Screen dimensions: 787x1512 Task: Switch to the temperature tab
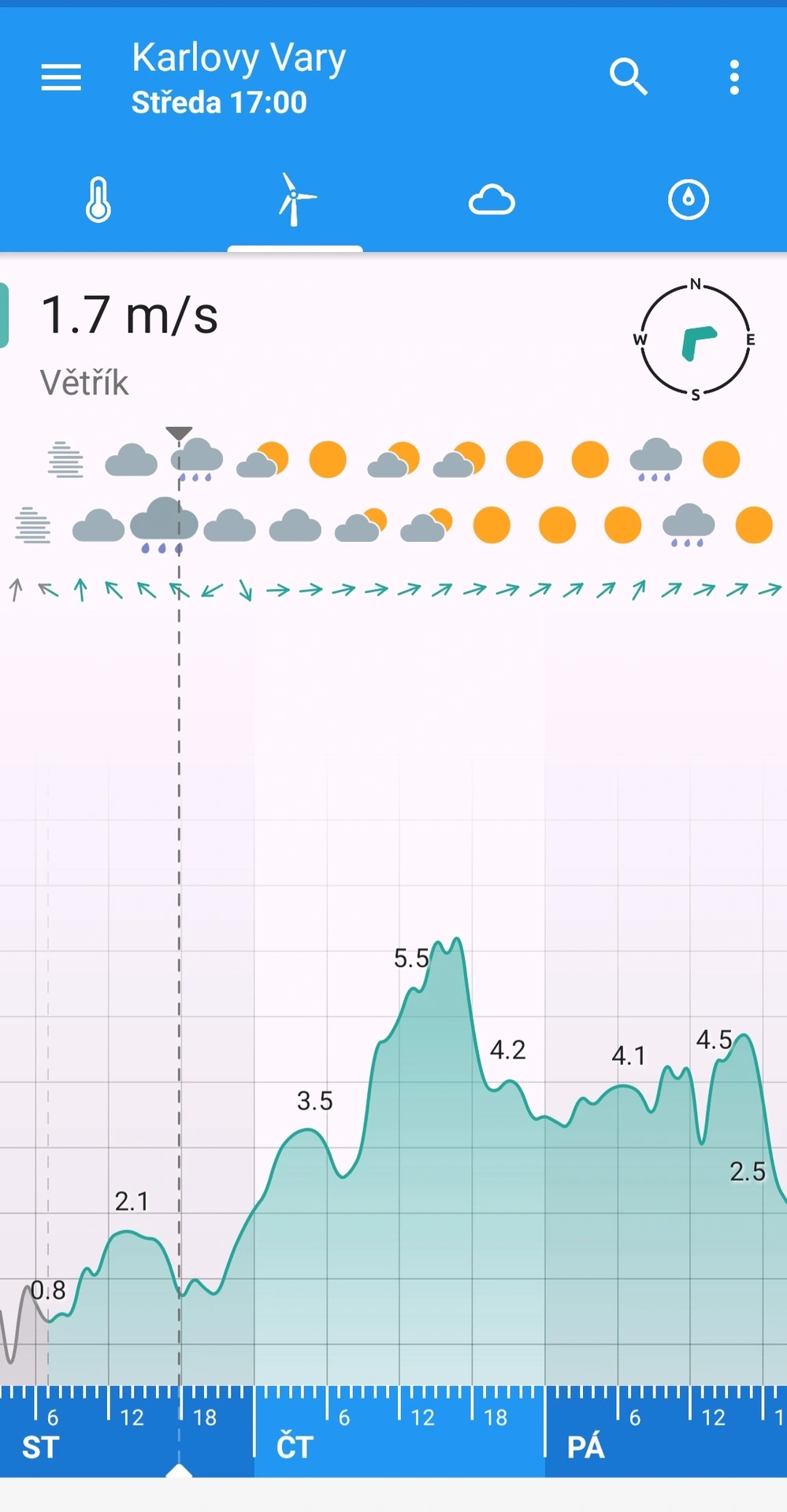point(98,200)
